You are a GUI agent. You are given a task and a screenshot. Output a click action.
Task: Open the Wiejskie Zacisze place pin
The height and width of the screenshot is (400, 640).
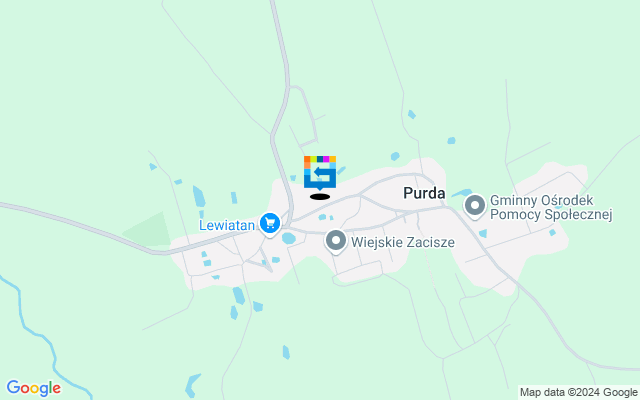pos(336,241)
